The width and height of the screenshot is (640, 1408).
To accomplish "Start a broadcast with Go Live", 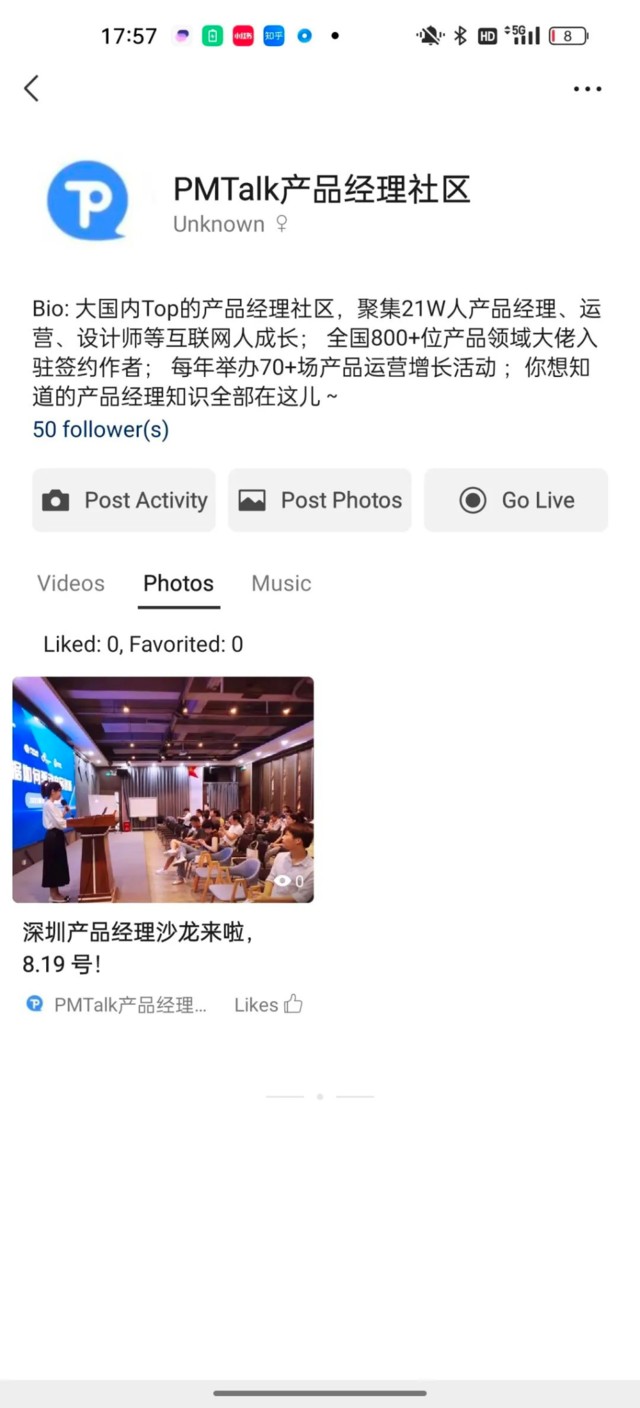I will click(x=516, y=500).
